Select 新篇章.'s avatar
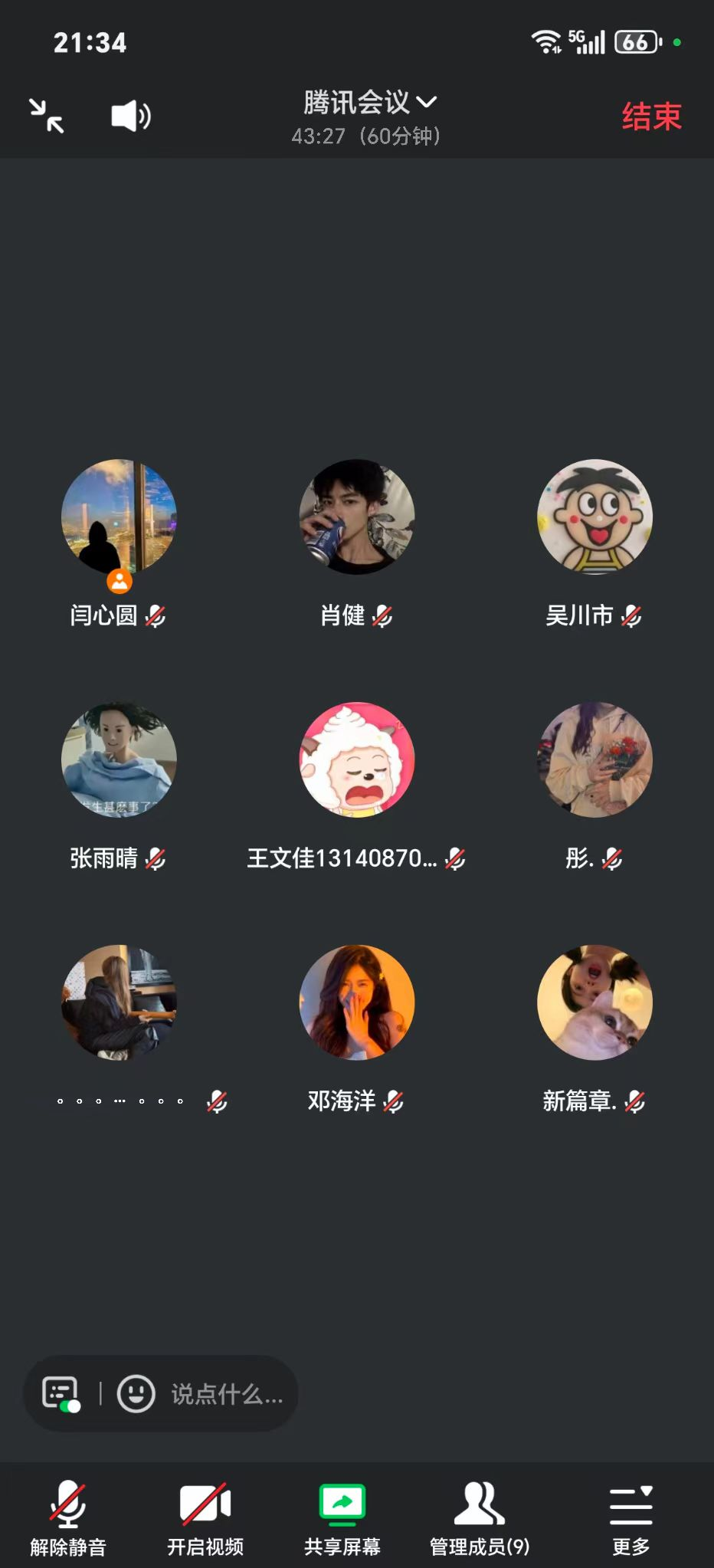 594,1002
